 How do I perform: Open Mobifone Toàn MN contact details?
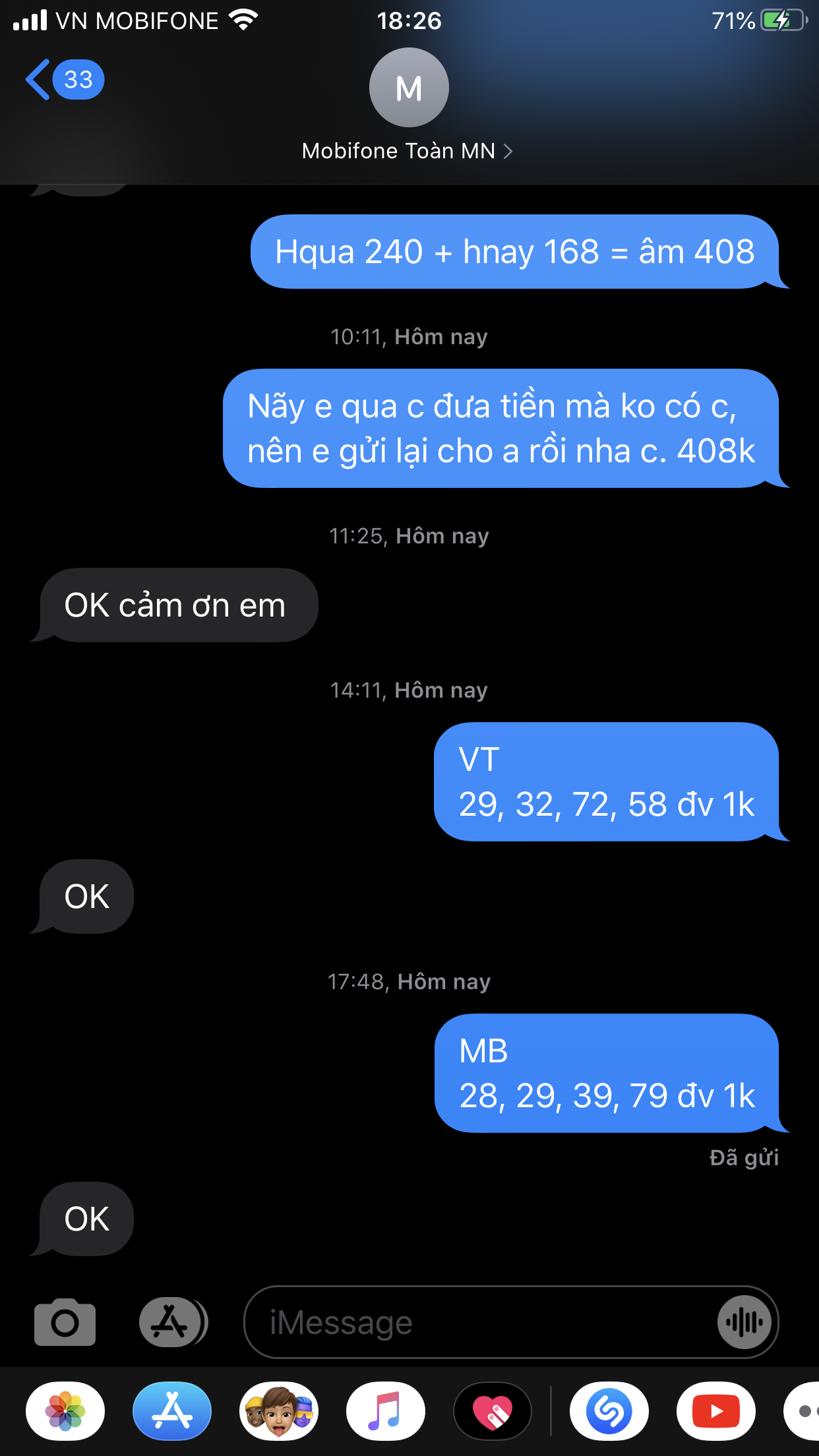pos(408,150)
